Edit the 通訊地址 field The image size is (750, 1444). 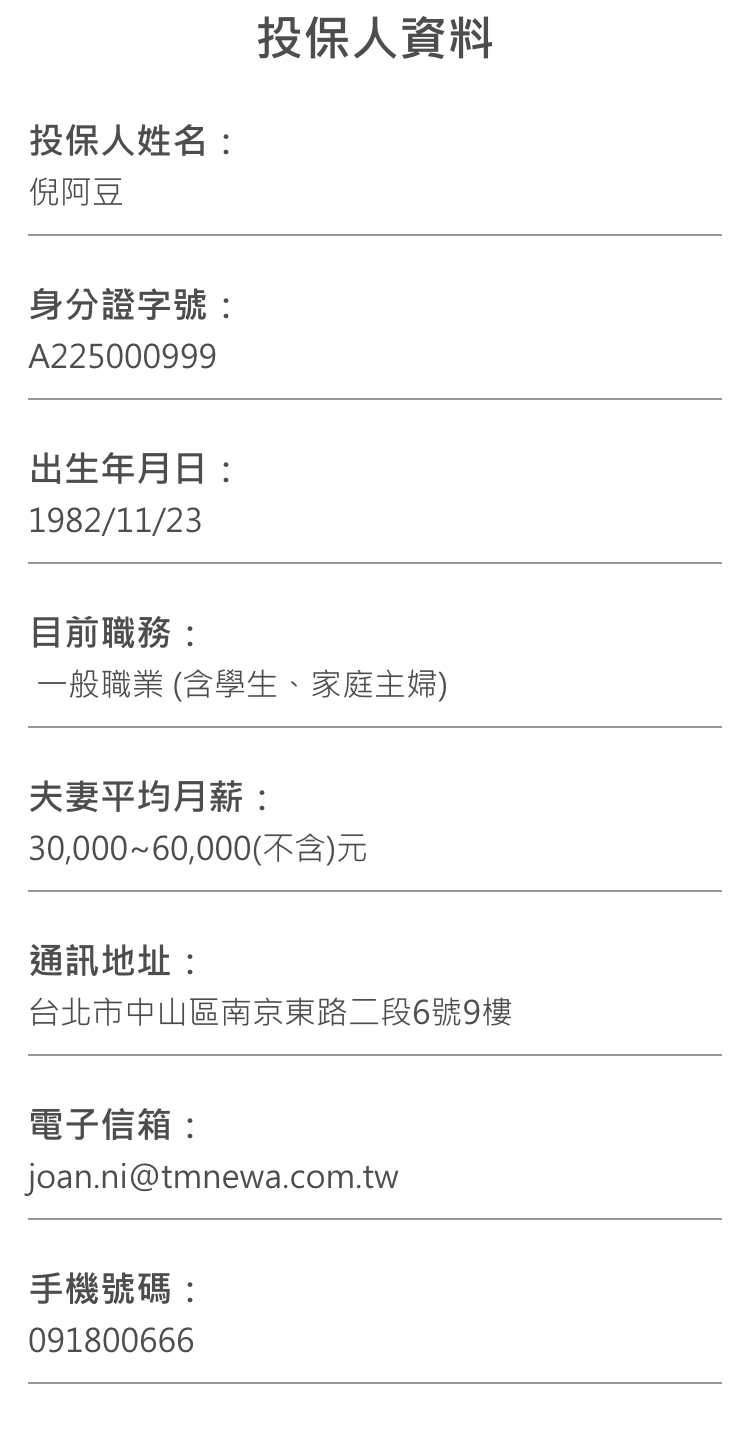375,1013
